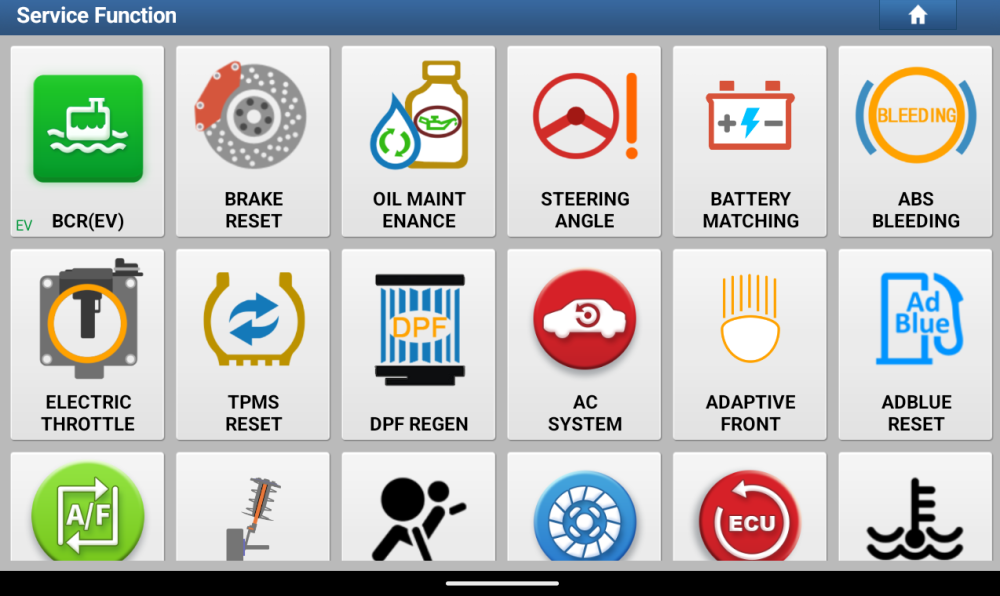Launch the Steering Angle function
The image size is (1000, 596).
click(x=585, y=141)
